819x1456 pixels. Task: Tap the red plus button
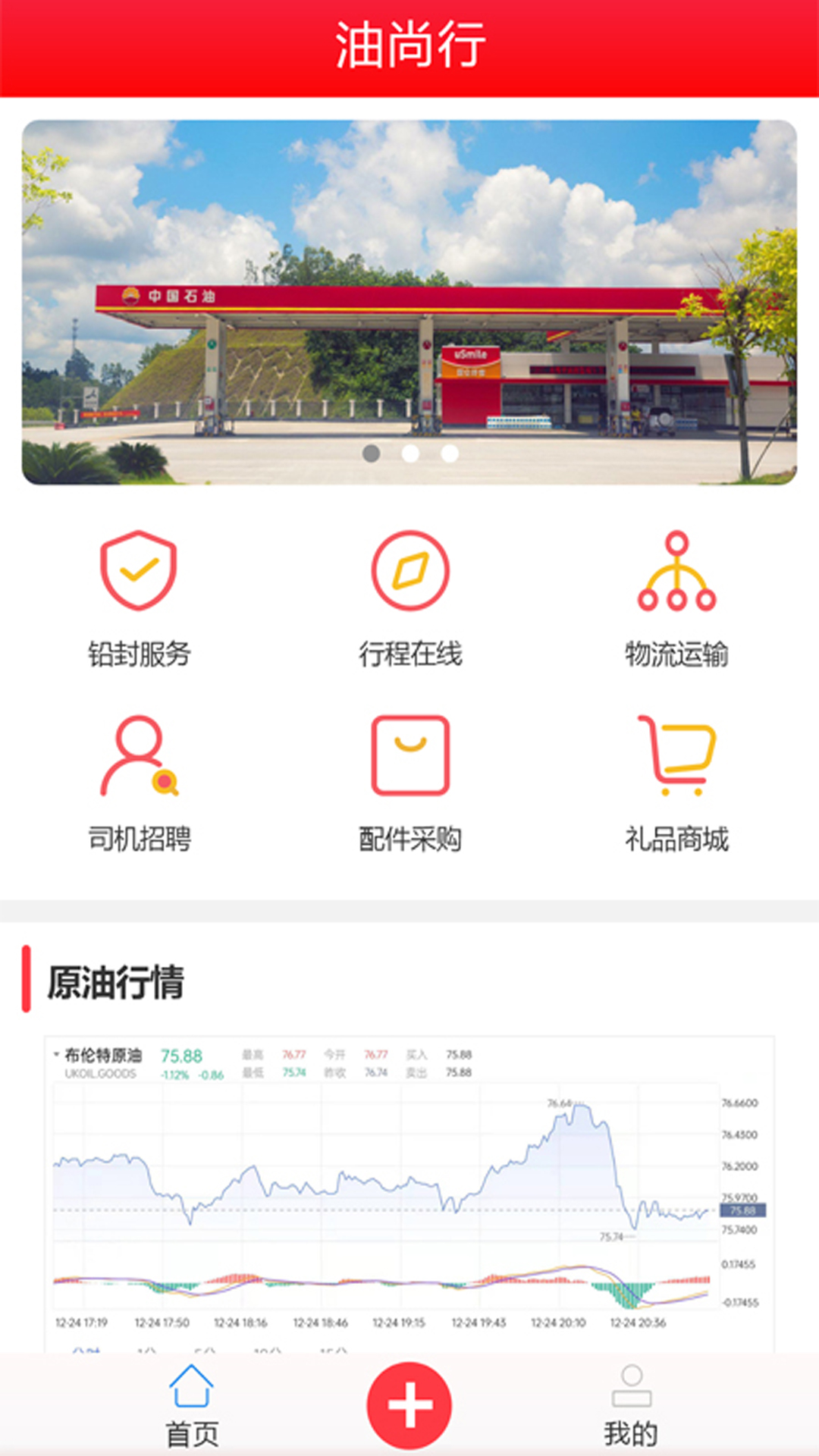tap(409, 1405)
